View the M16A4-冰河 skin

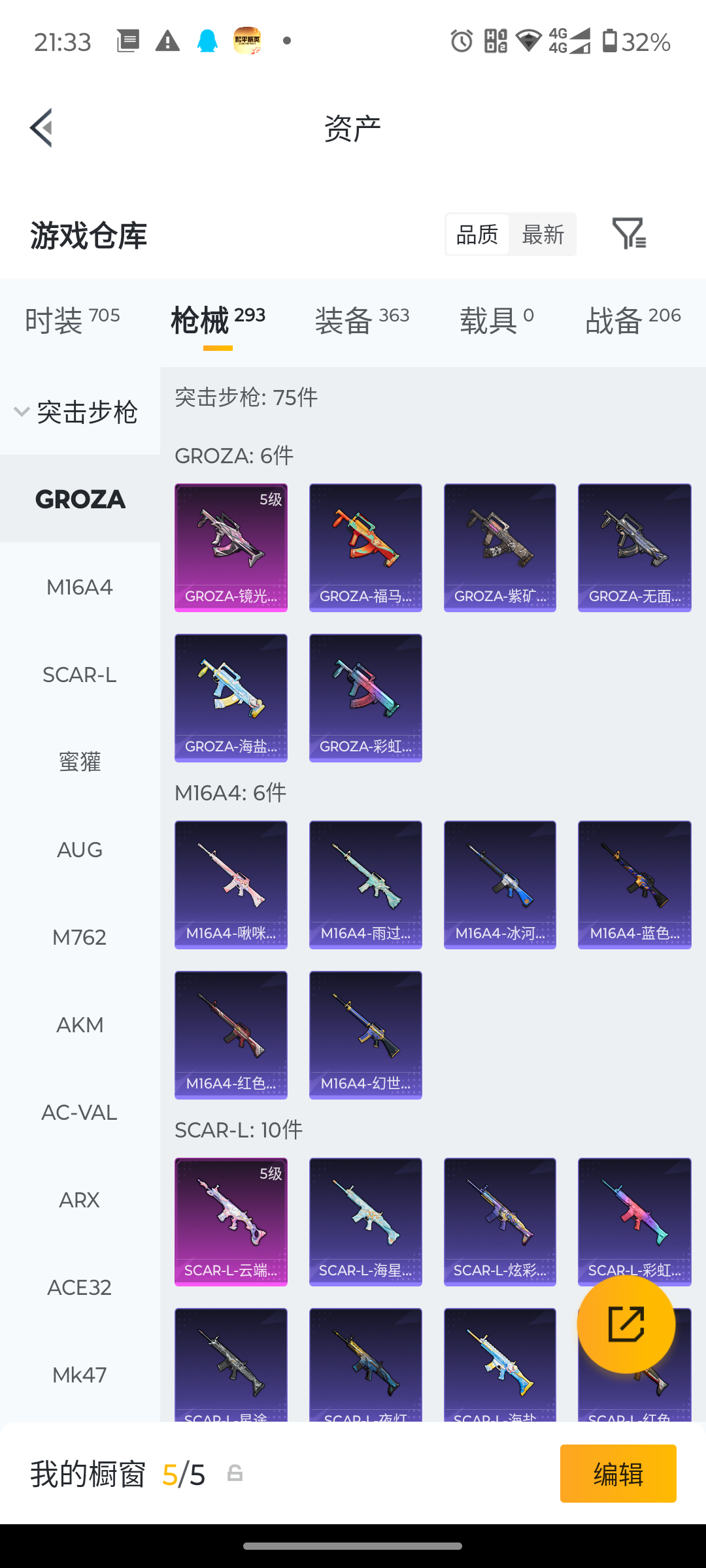pos(500,885)
